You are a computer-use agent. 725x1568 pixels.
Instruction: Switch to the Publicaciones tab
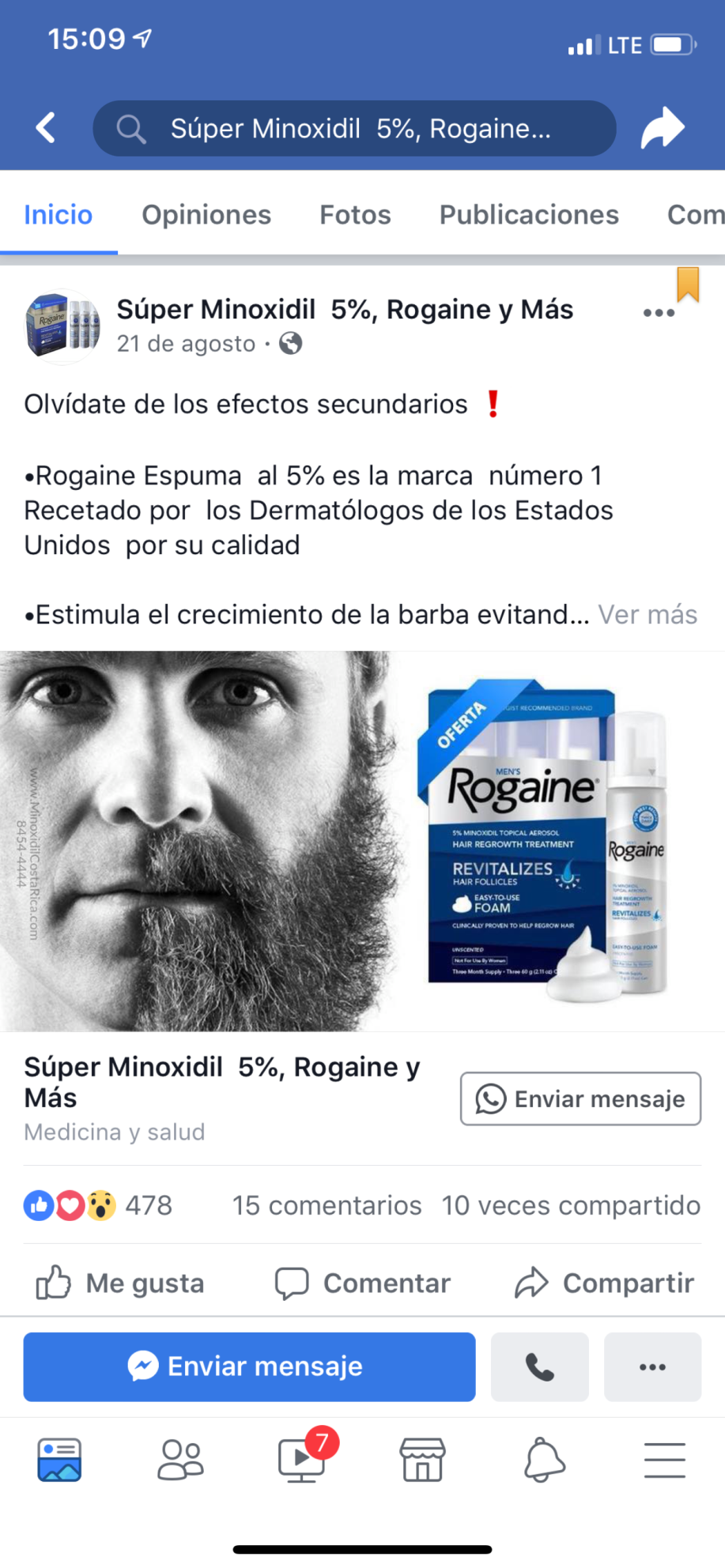click(529, 215)
